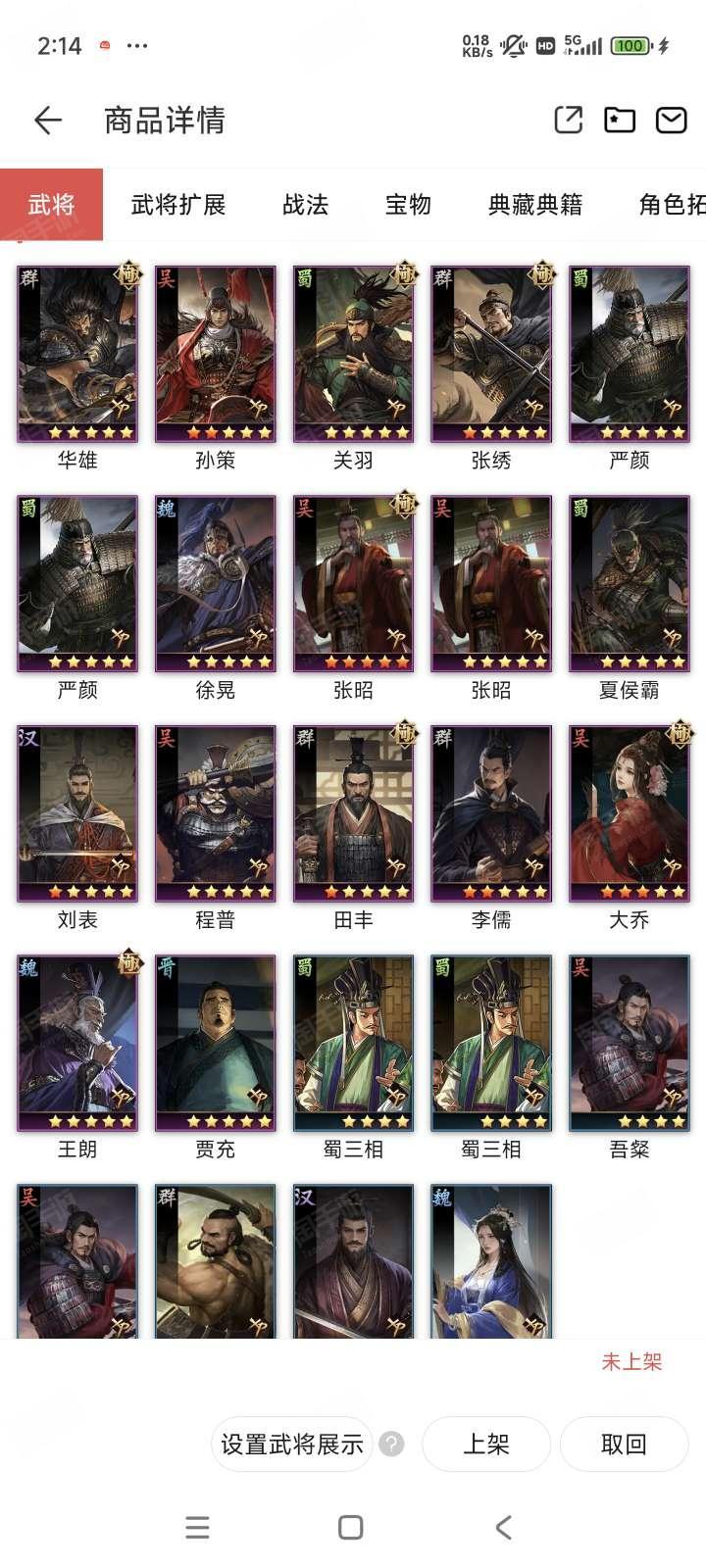Open the folder icon in the header
706x1568 pixels.
pyautogui.click(x=619, y=120)
